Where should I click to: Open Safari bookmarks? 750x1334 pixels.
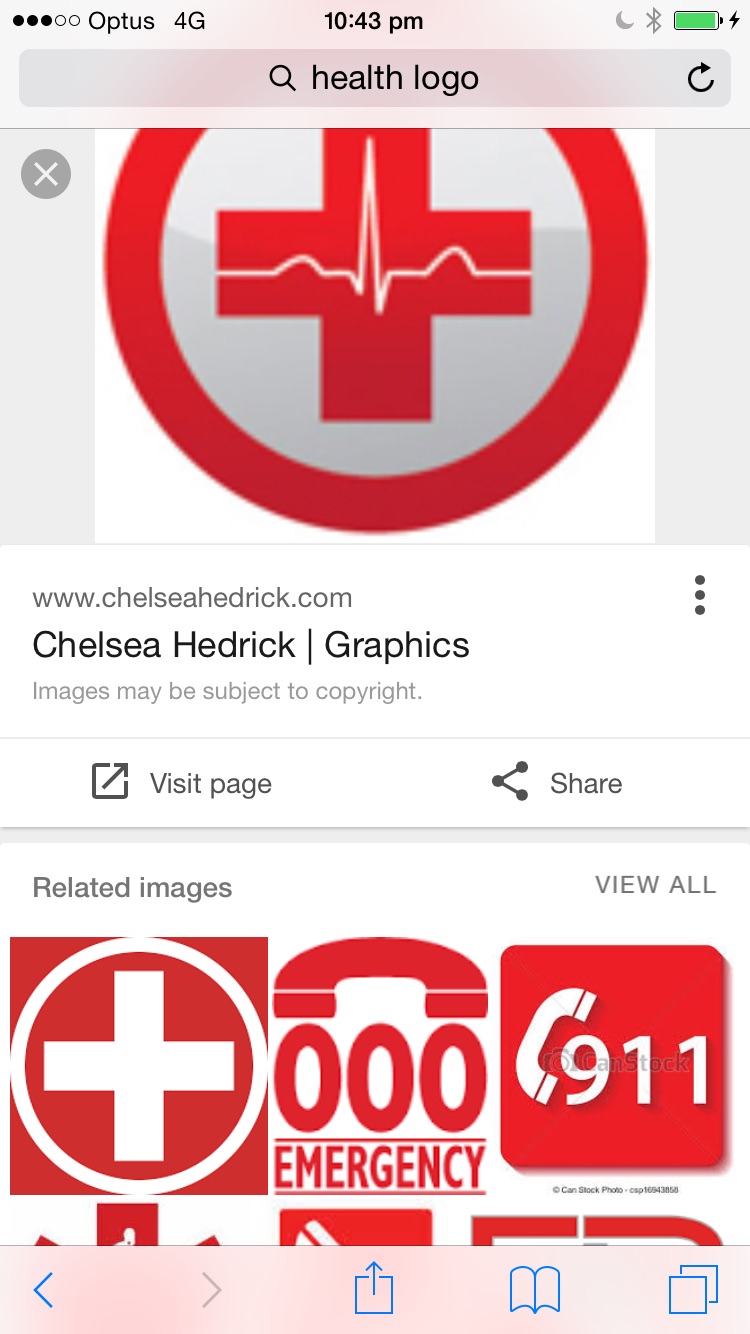tap(535, 1290)
